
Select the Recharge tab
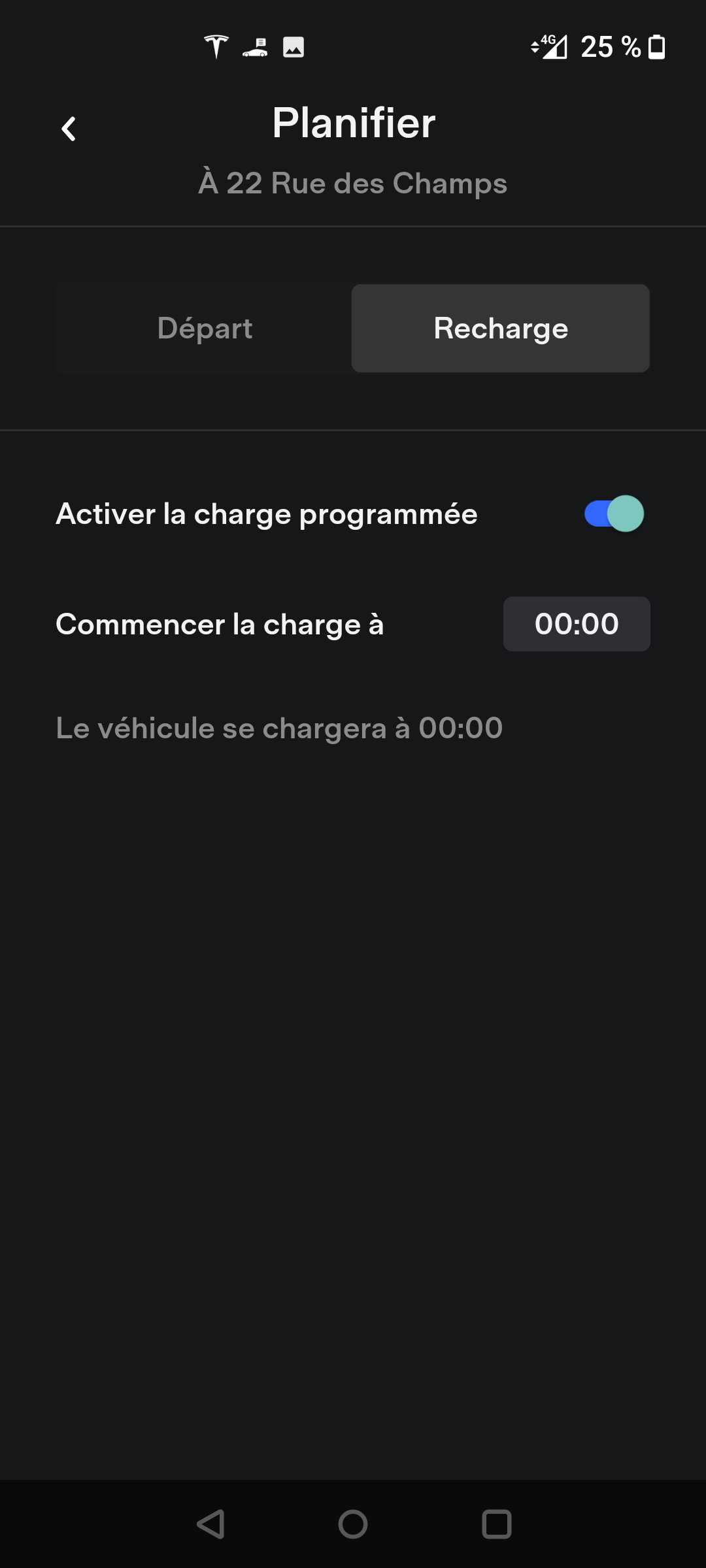pos(501,328)
